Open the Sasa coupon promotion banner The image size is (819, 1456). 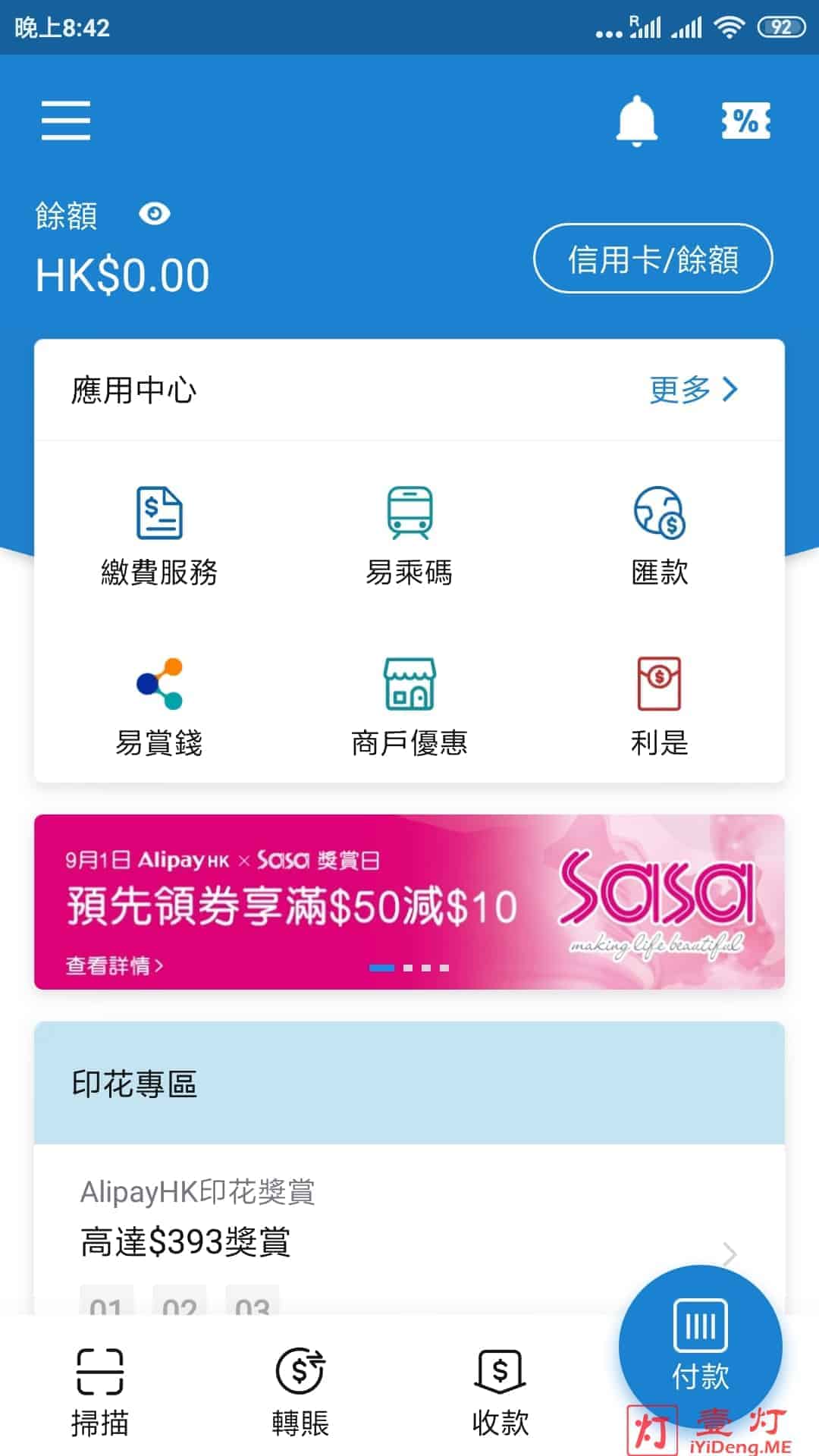pos(409,902)
